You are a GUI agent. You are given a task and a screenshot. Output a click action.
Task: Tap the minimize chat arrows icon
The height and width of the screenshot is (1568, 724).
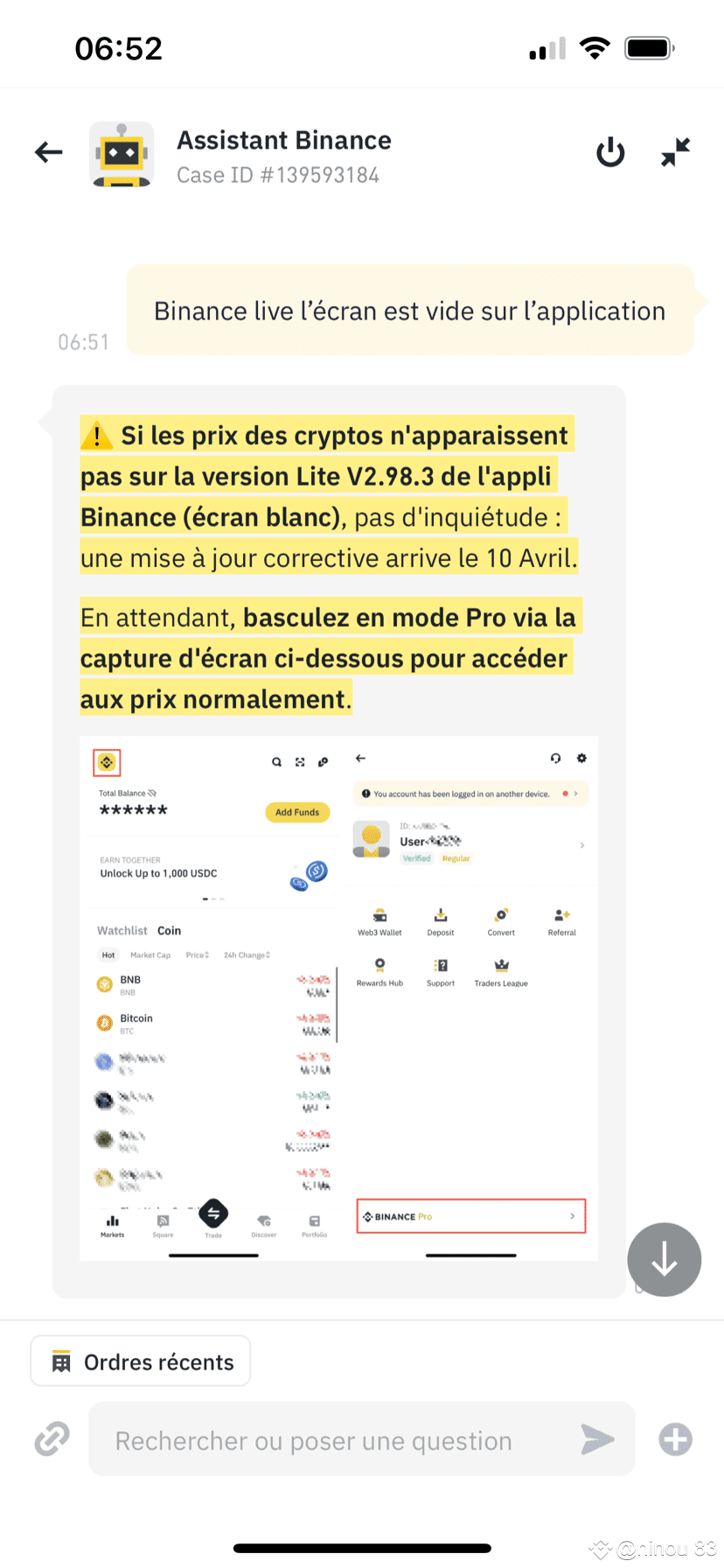point(674,151)
